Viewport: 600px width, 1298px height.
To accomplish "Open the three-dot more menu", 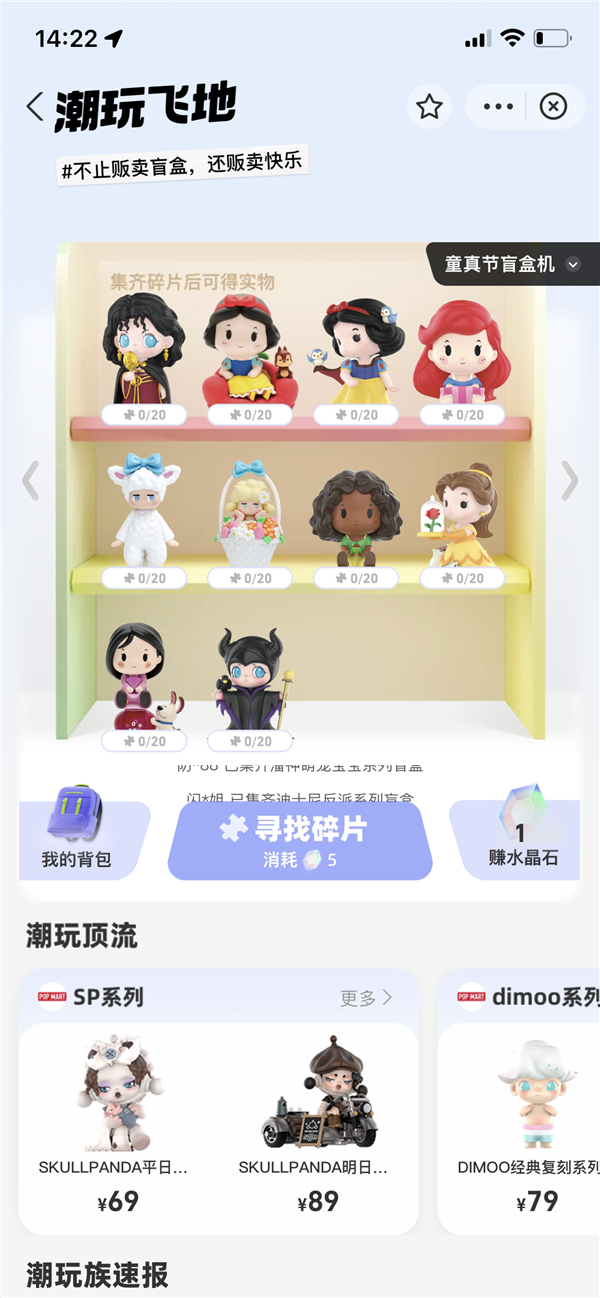I will [498, 107].
